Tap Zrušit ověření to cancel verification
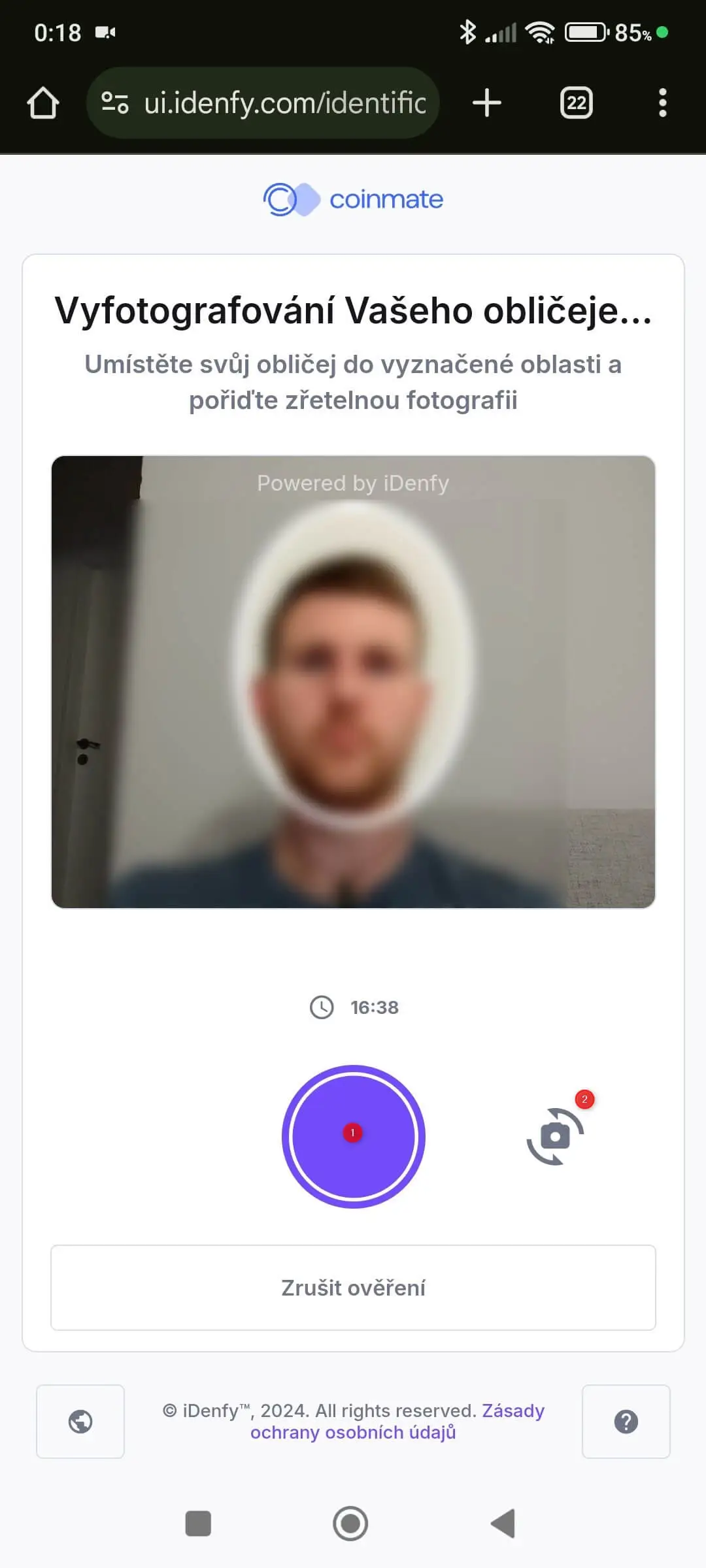The width and height of the screenshot is (706, 1568). coord(353,1288)
